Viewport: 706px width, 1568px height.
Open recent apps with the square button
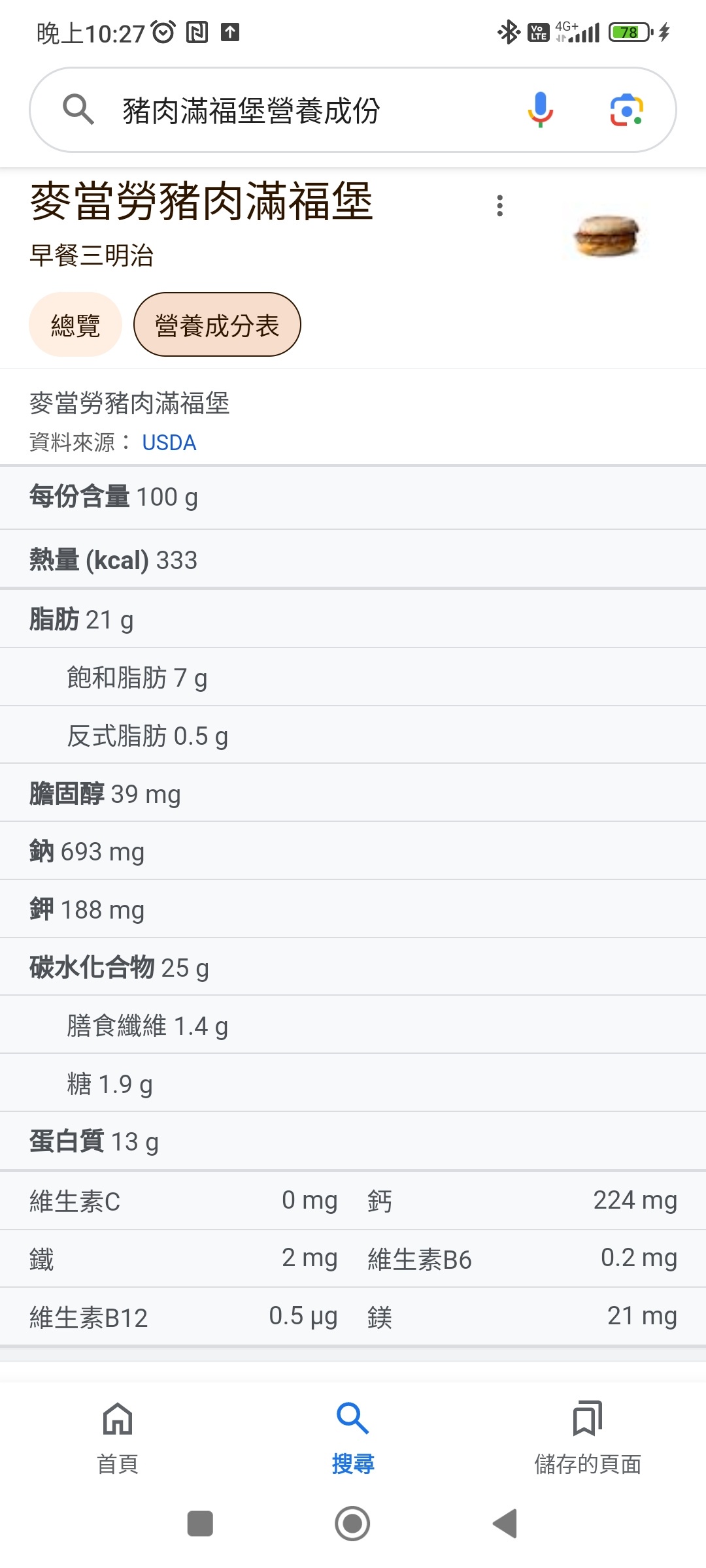tap(200, 1524)
